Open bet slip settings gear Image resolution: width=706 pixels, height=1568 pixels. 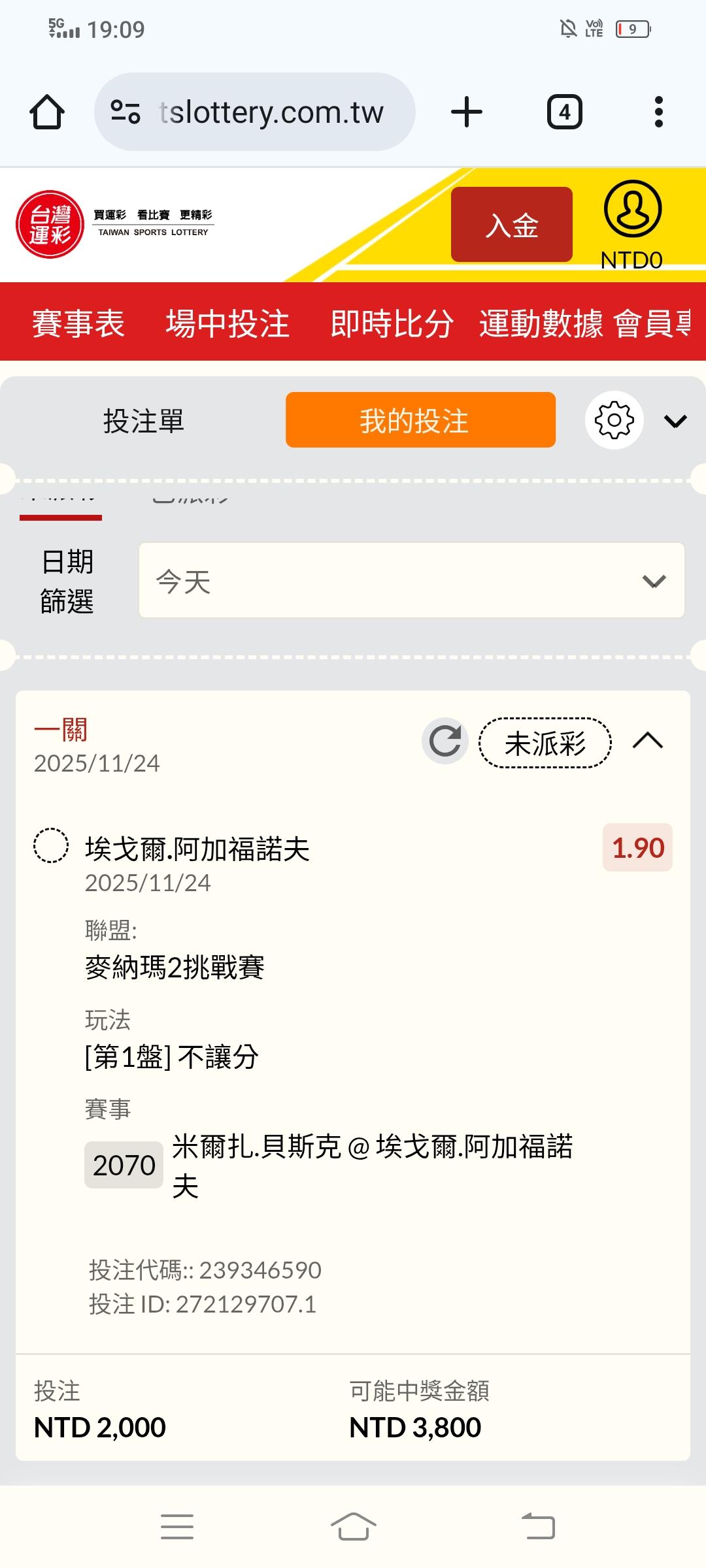614,420
